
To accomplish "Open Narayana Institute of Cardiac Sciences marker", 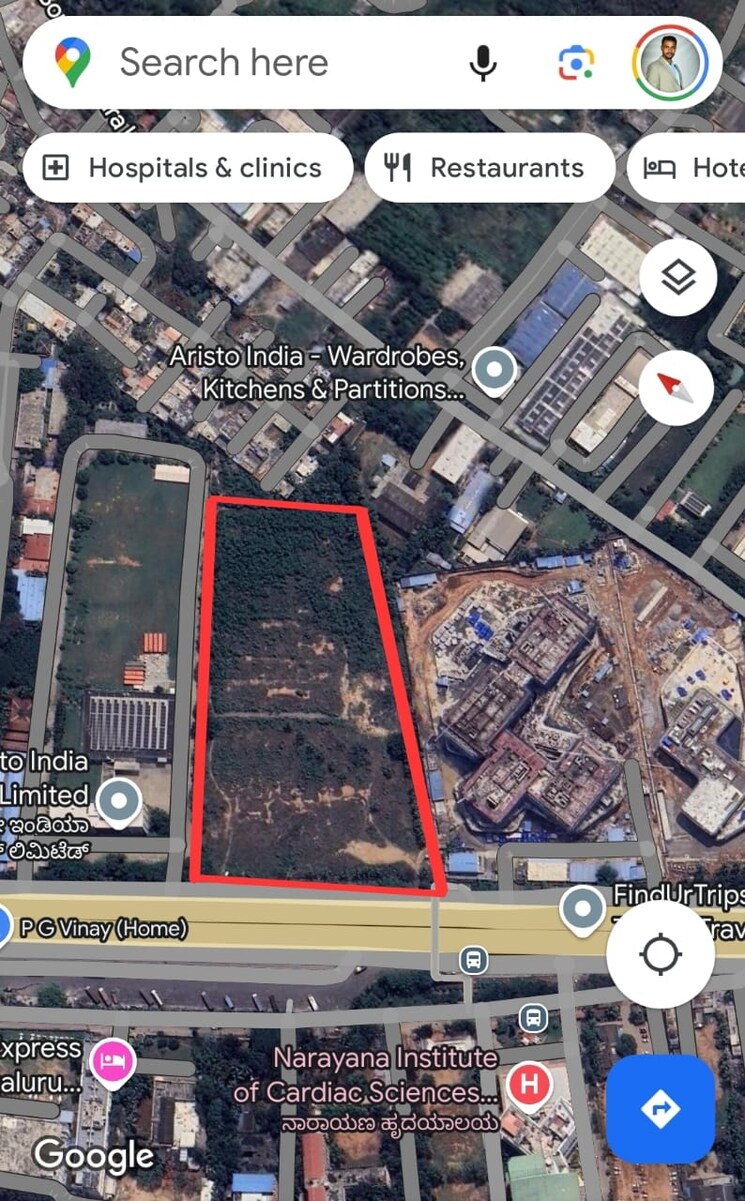I will click(529, 1085).
